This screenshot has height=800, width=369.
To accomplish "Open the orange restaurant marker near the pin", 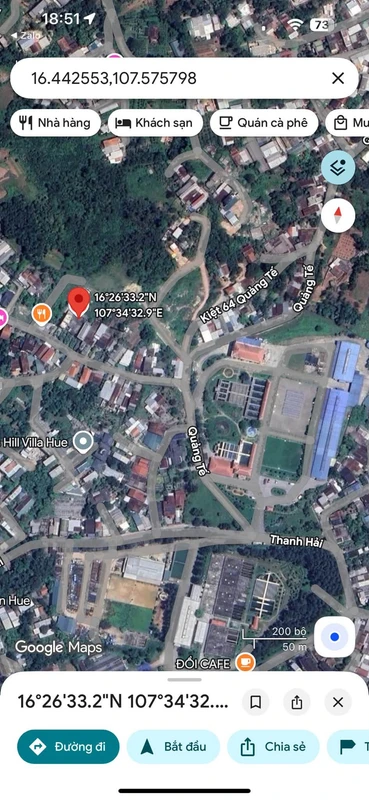I will tap(42, 314).
